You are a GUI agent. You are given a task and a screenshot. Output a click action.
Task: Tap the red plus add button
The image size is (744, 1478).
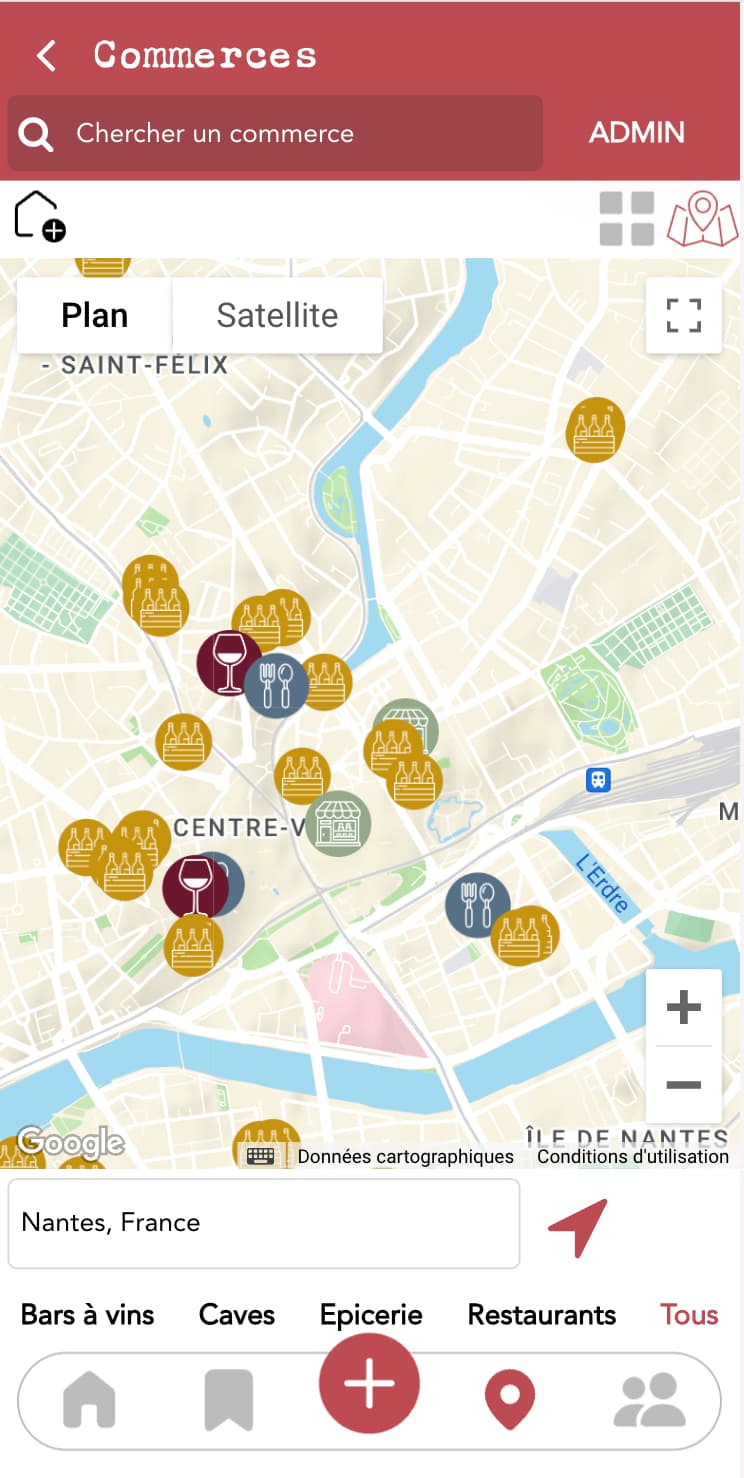pos(369,1384)
